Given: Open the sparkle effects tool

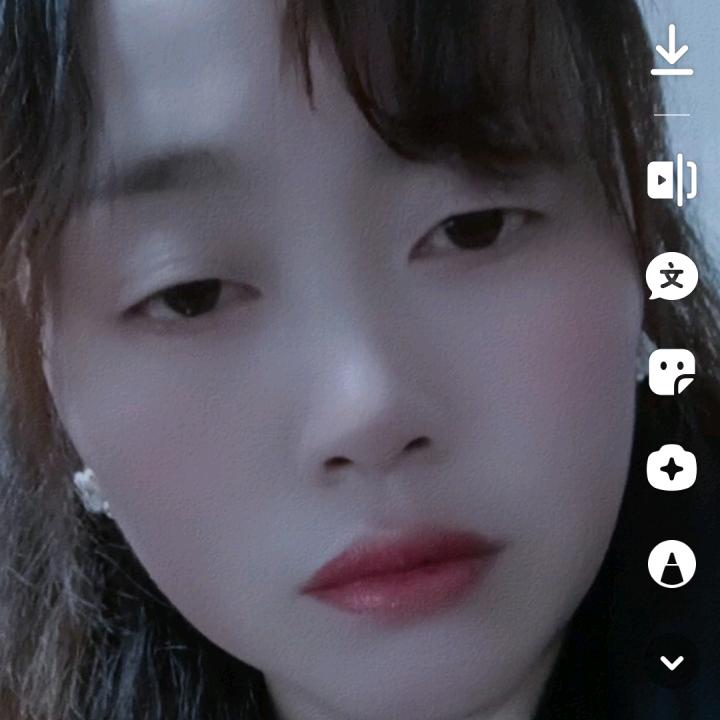Looking at the screenshot, I should click(671, 468).
